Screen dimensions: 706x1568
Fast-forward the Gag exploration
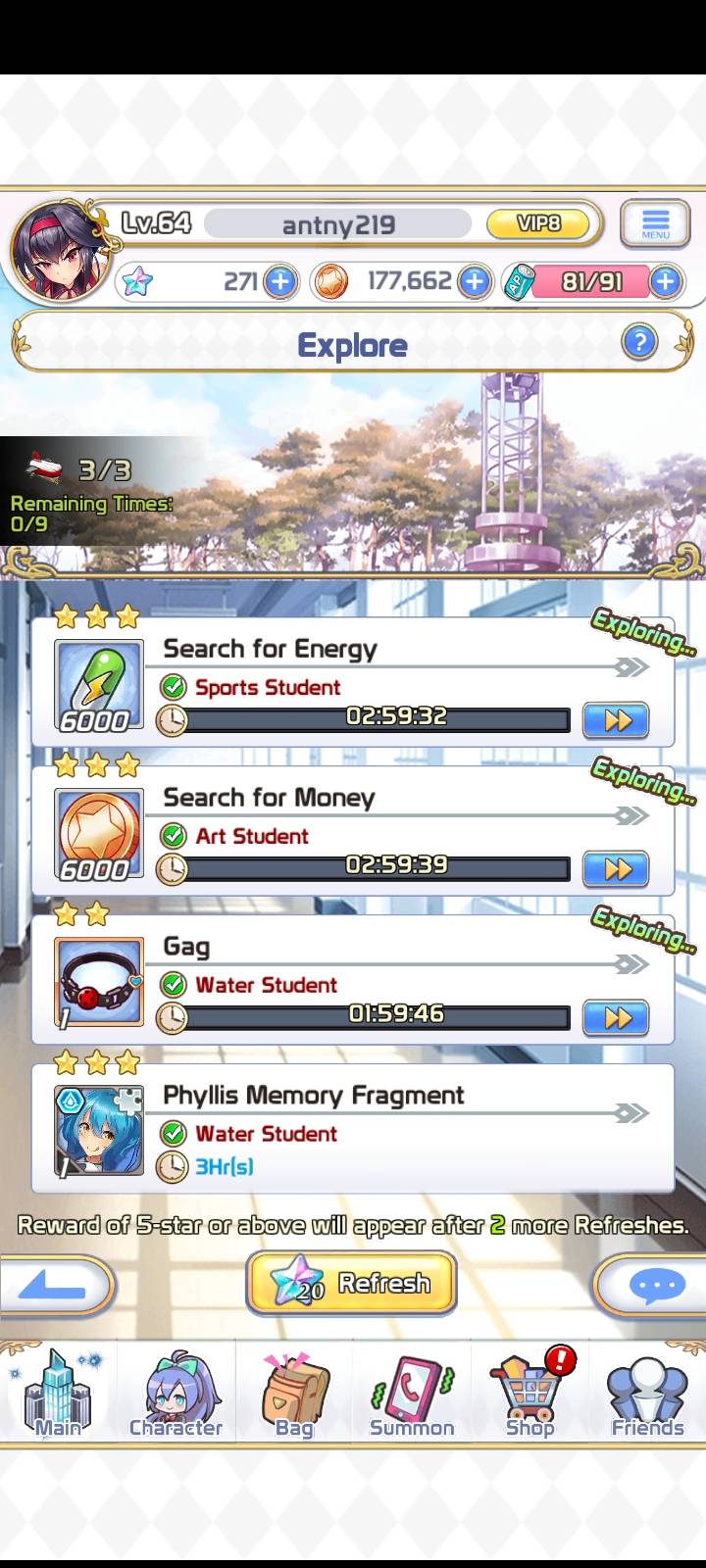point(616,1018)
